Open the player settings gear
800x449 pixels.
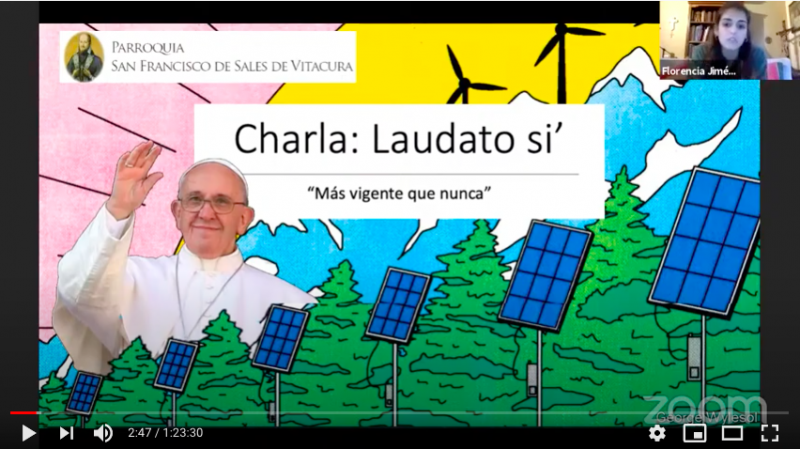[657, 433]
